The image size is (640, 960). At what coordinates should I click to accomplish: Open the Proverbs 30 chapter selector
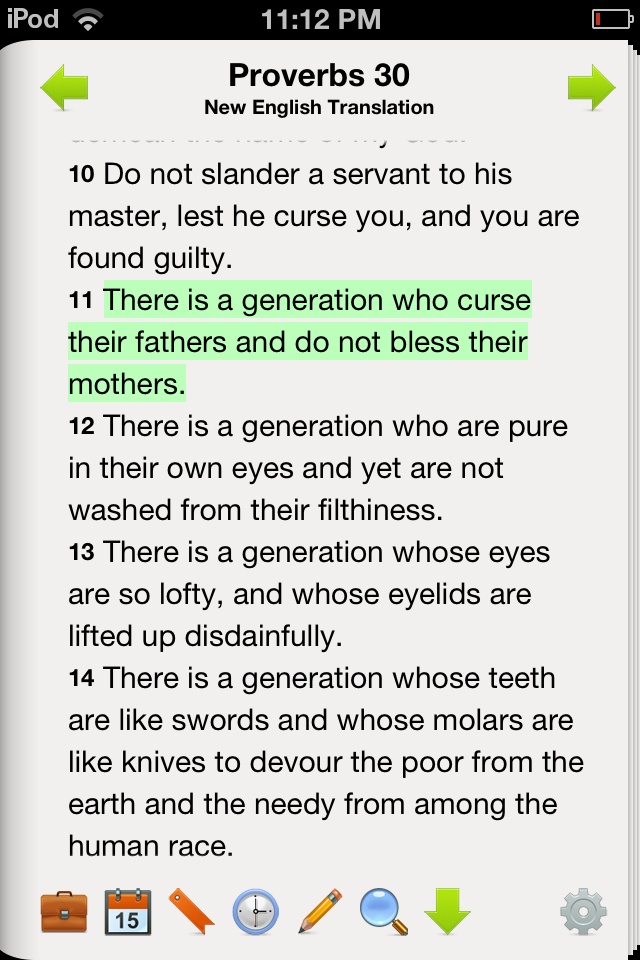pos(319,76)
